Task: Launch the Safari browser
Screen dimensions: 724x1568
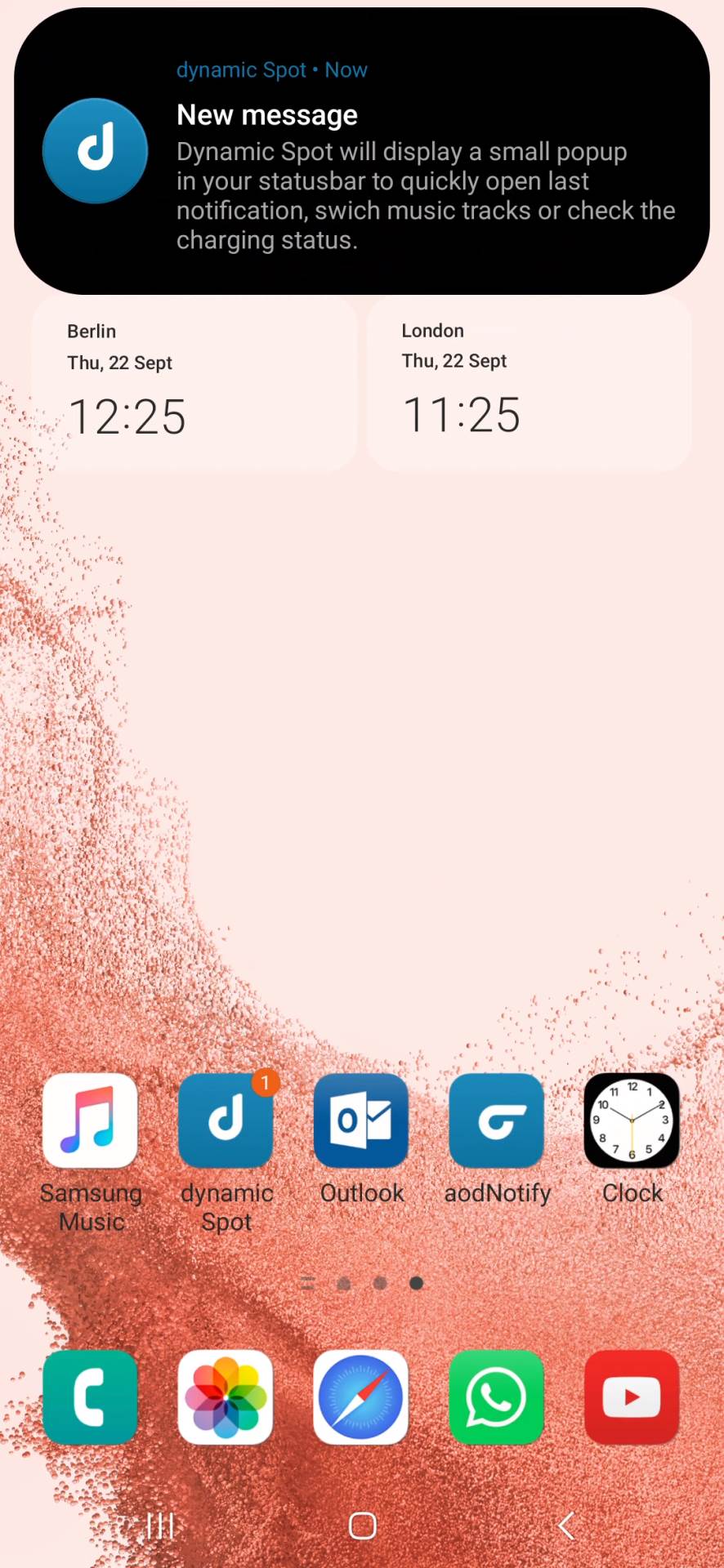Action: [361, 1396]
